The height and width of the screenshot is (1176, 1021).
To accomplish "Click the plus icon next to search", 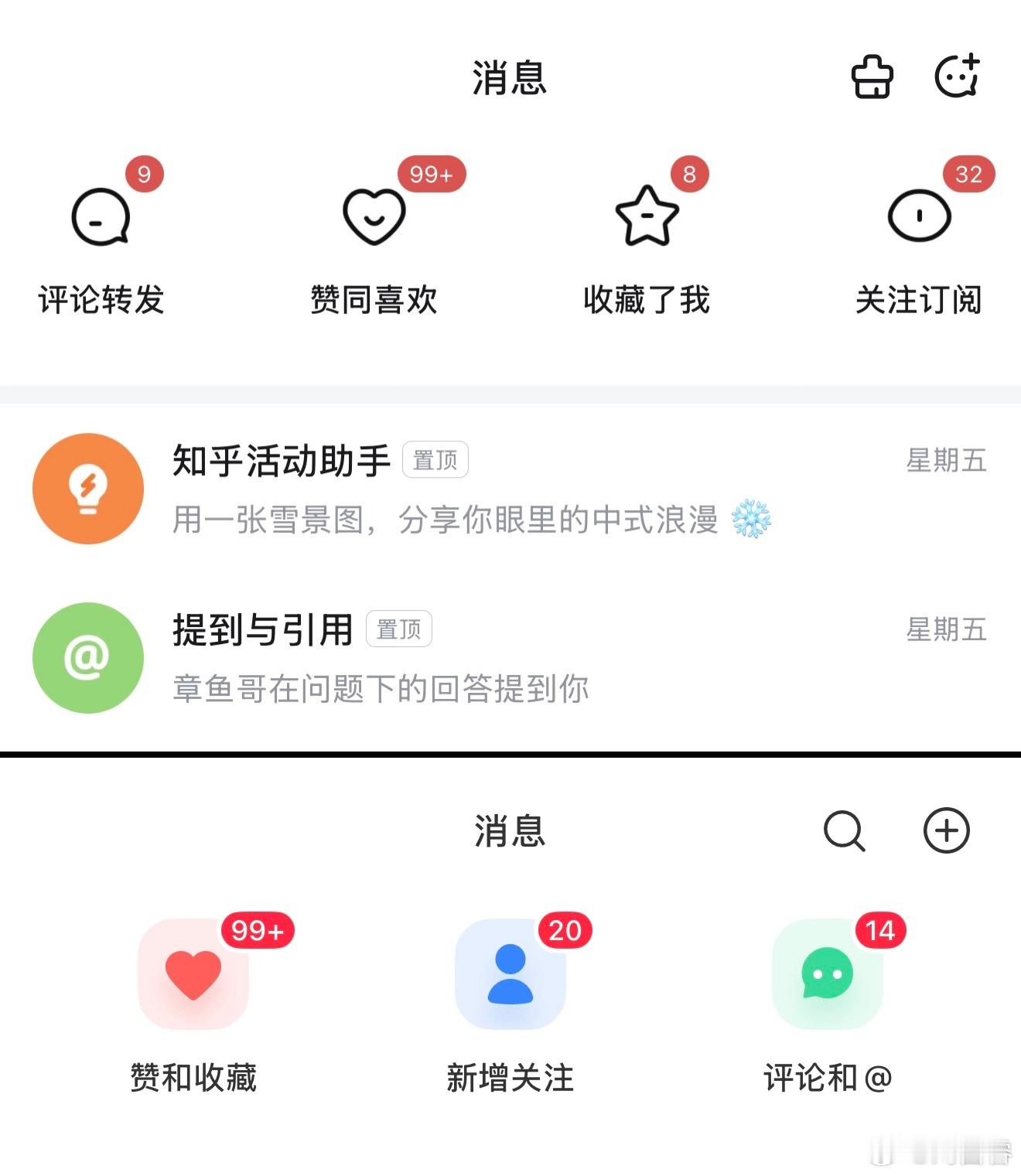I will [x=946, y=831].
